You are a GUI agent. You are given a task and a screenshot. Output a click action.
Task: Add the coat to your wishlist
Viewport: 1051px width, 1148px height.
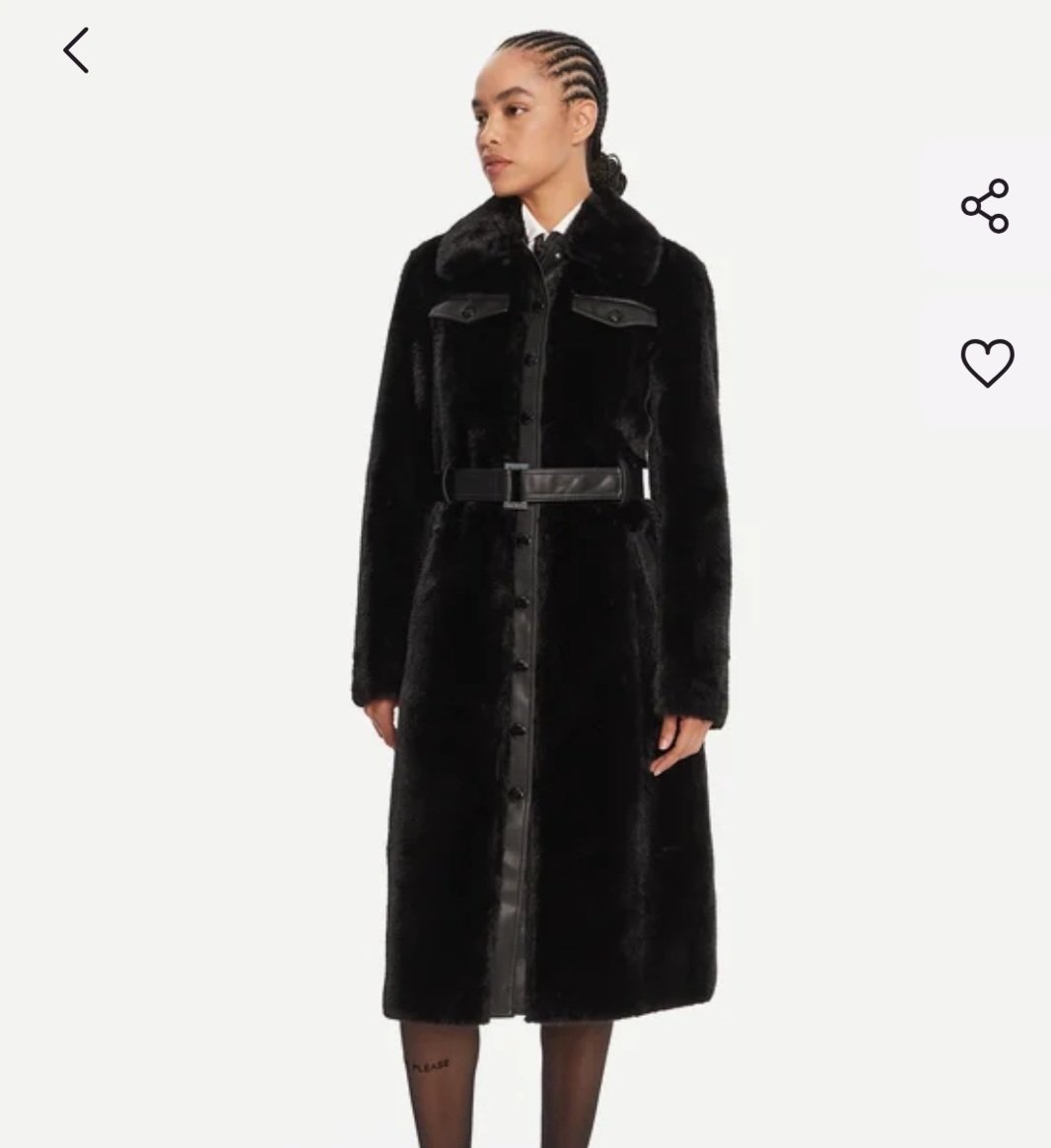(x=987, y=362)
